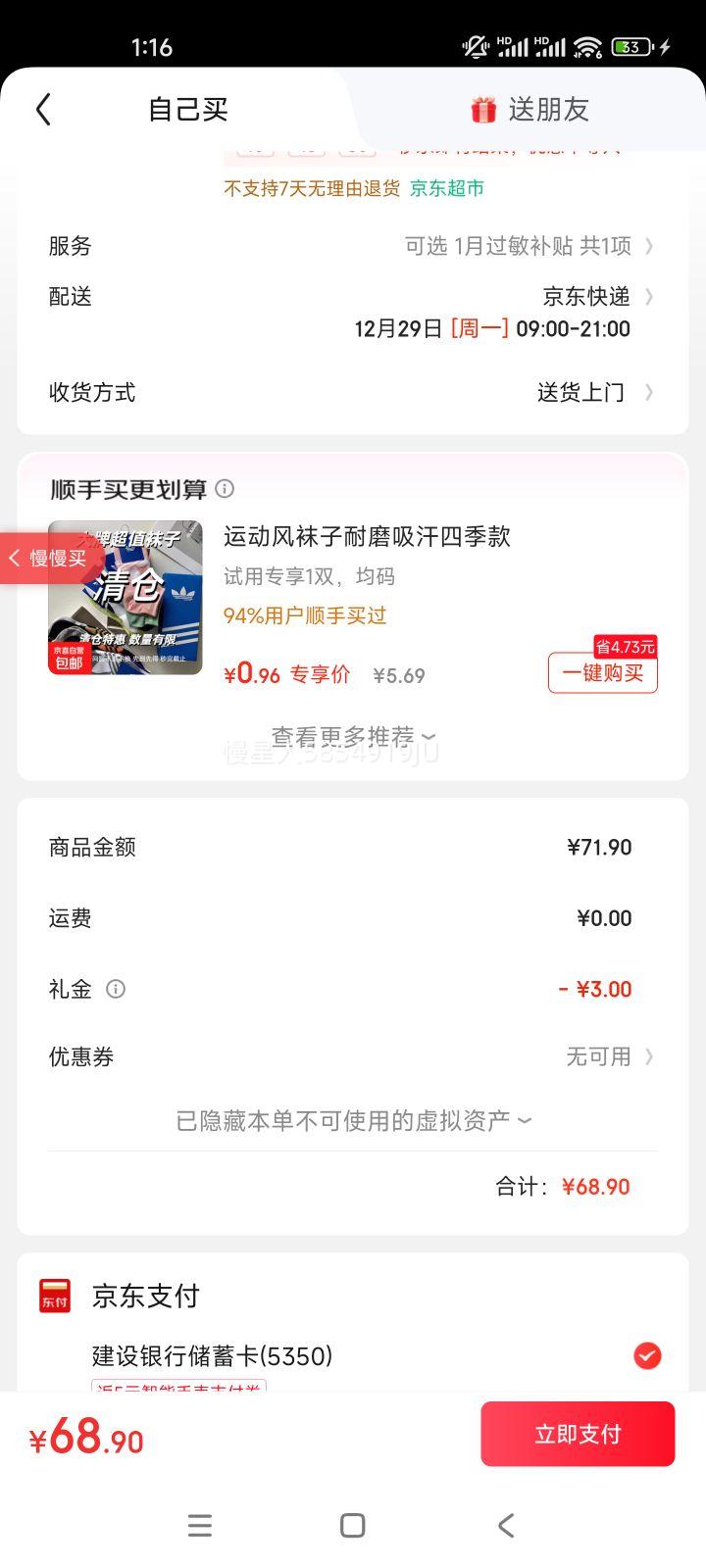Show hidden virtual assets for this order
Image resolution: width=706 pixels, height=1568 pixels.
pos(353,1120)
